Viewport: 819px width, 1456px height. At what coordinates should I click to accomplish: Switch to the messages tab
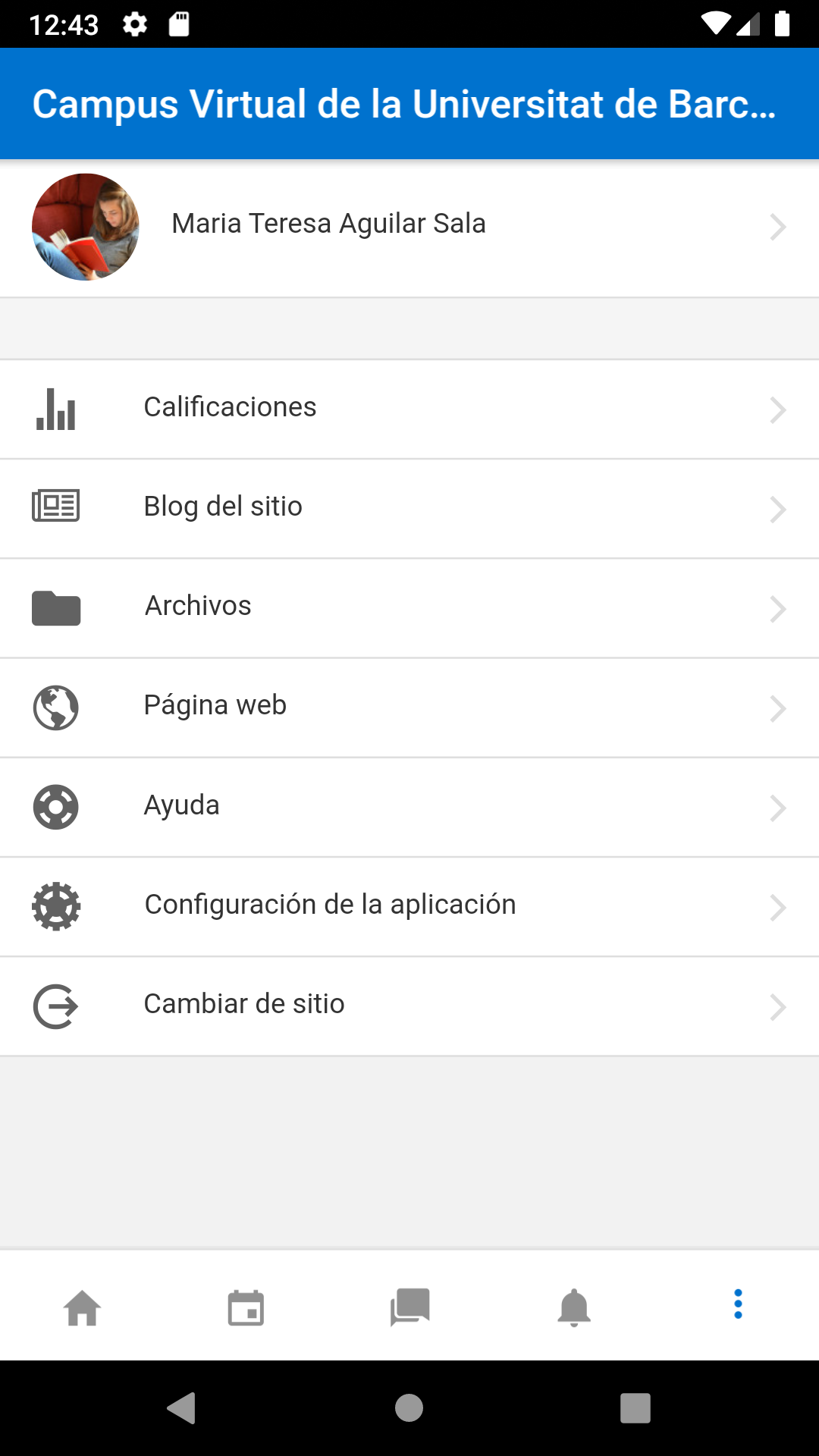(409, 1307)
